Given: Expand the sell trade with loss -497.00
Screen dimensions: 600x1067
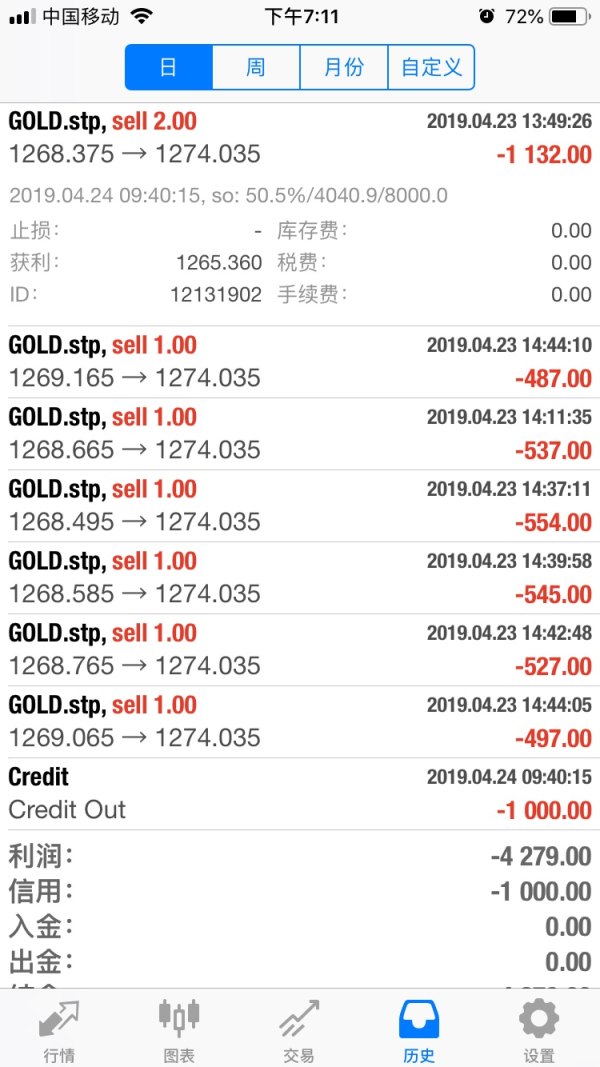Looking at the screenshot, I should coord(300,722).
